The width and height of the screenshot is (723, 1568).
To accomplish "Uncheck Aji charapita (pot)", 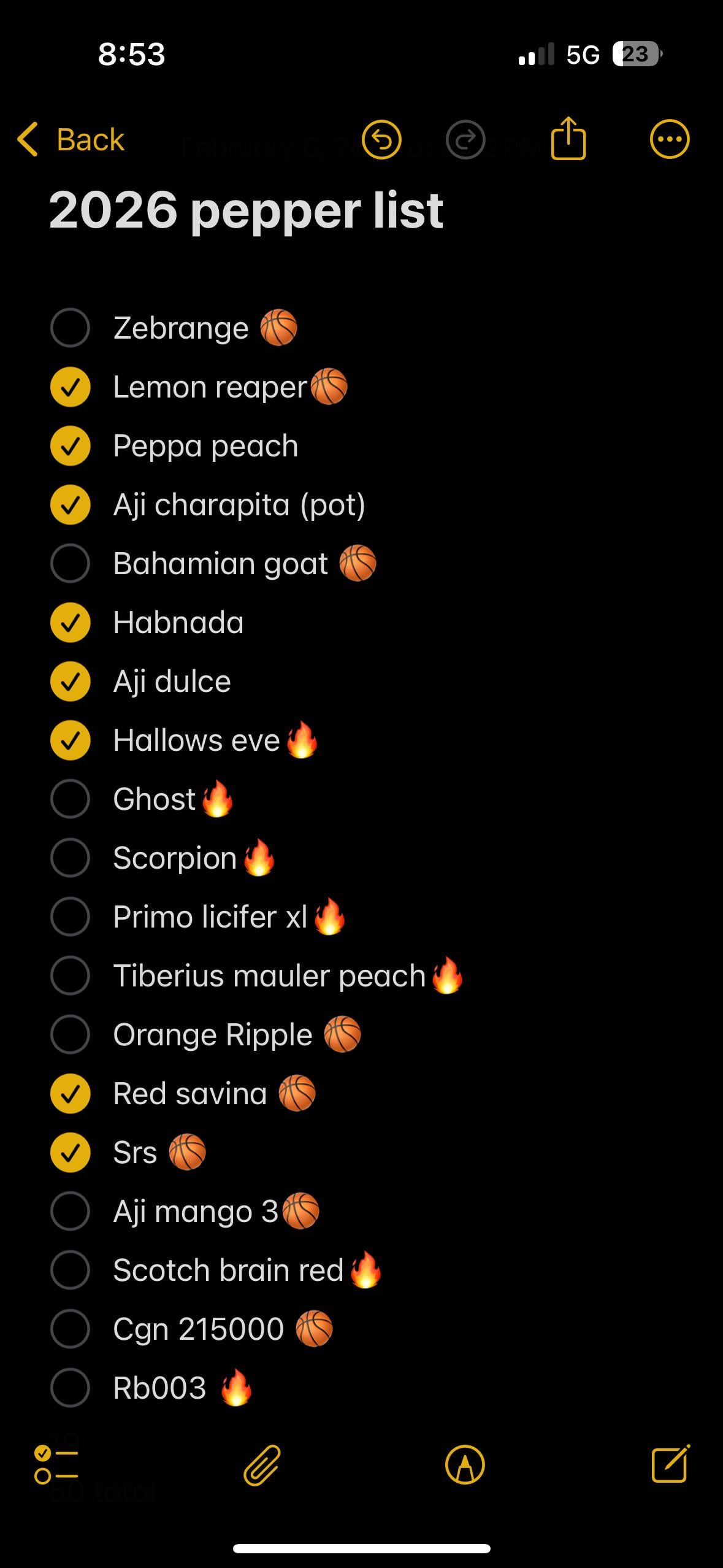I will tap(71, 505).
